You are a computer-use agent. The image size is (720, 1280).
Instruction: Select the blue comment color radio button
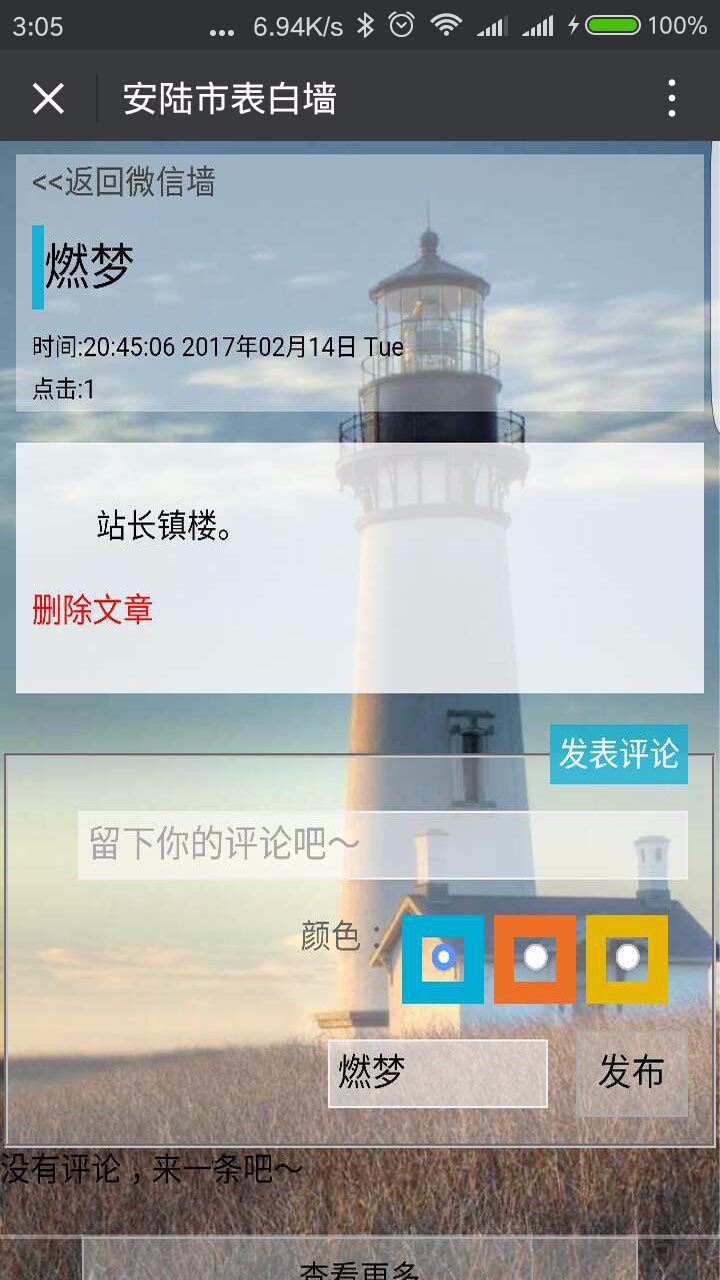443,958
